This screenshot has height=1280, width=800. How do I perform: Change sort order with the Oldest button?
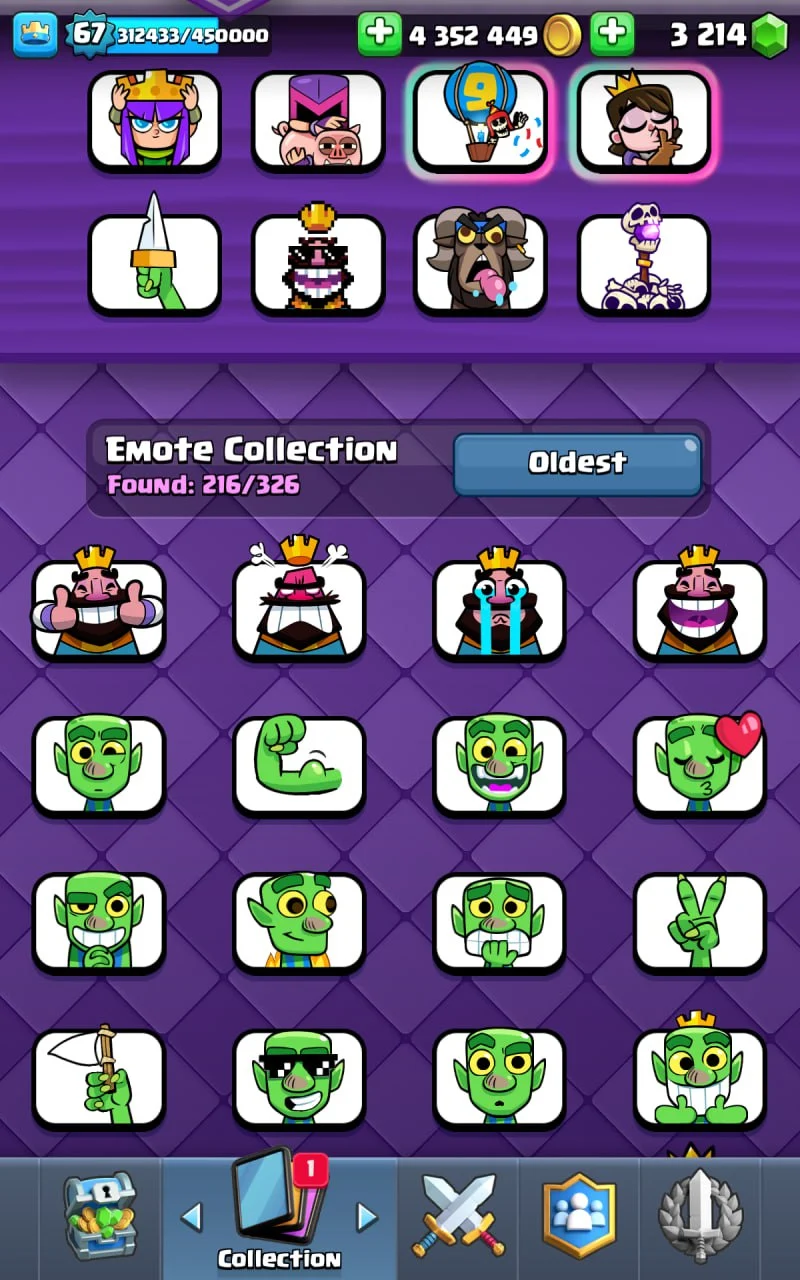(577, 463)
